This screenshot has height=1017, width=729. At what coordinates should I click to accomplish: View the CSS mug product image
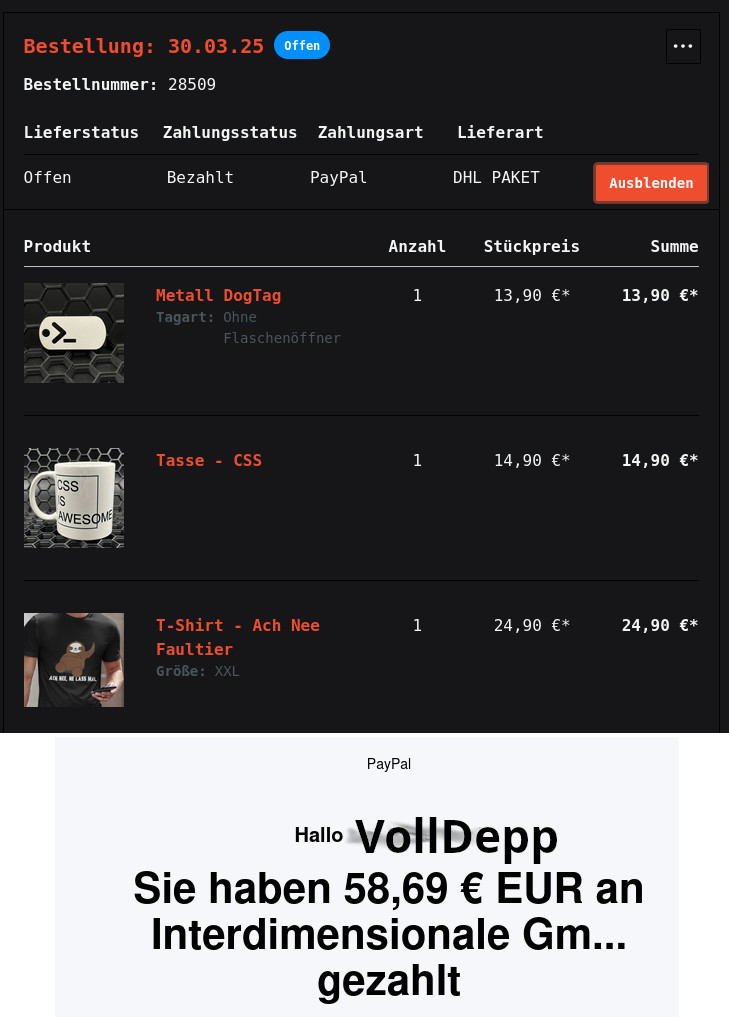74,498
